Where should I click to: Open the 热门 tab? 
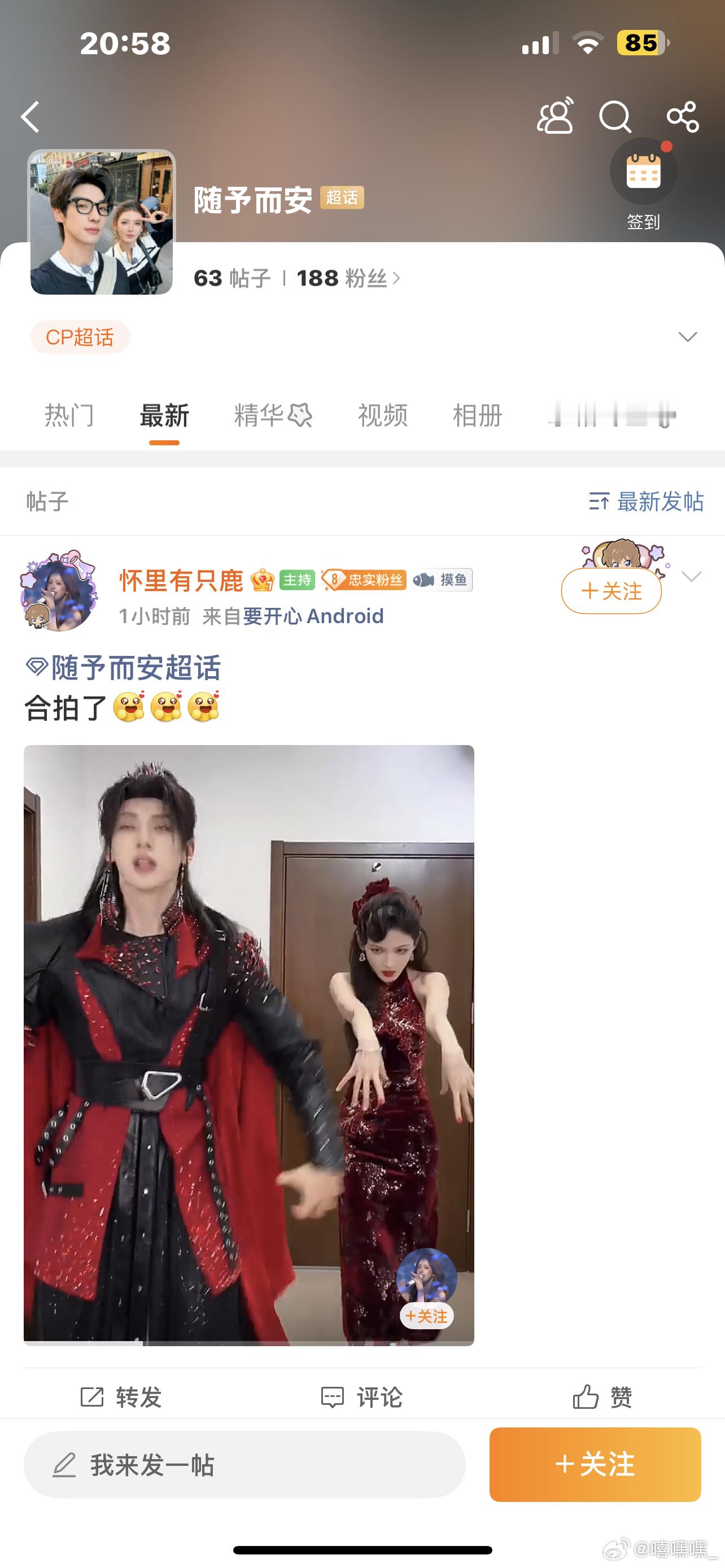coord(69,416)
